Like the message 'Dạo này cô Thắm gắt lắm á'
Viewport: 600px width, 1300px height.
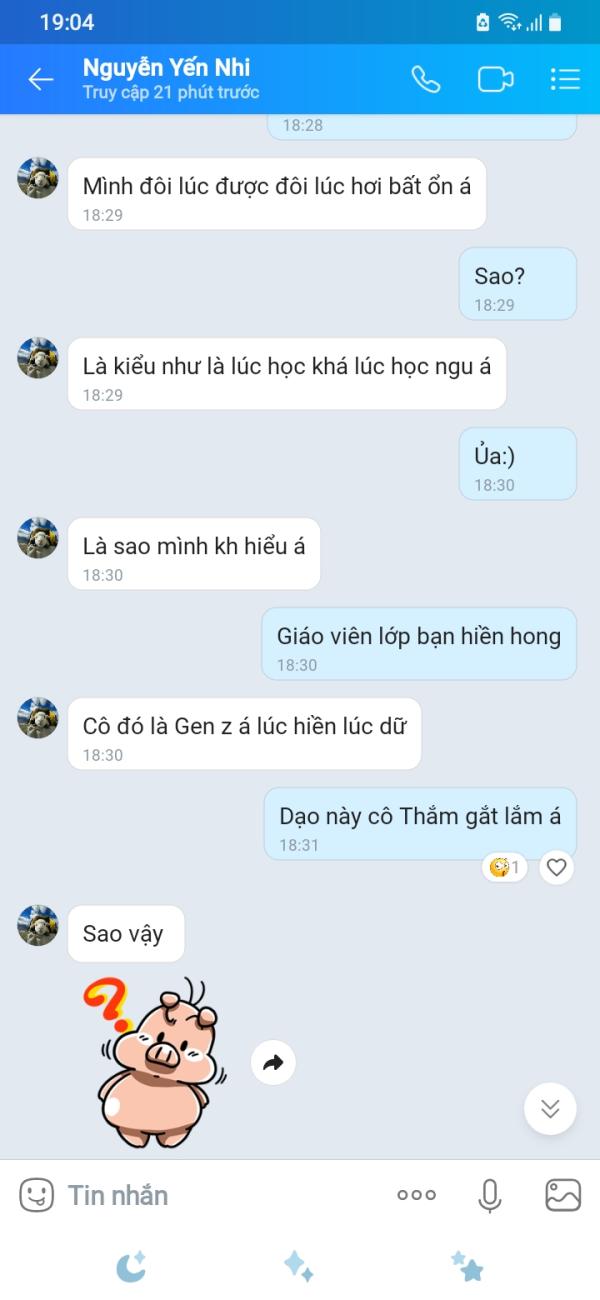coord(557,867)
